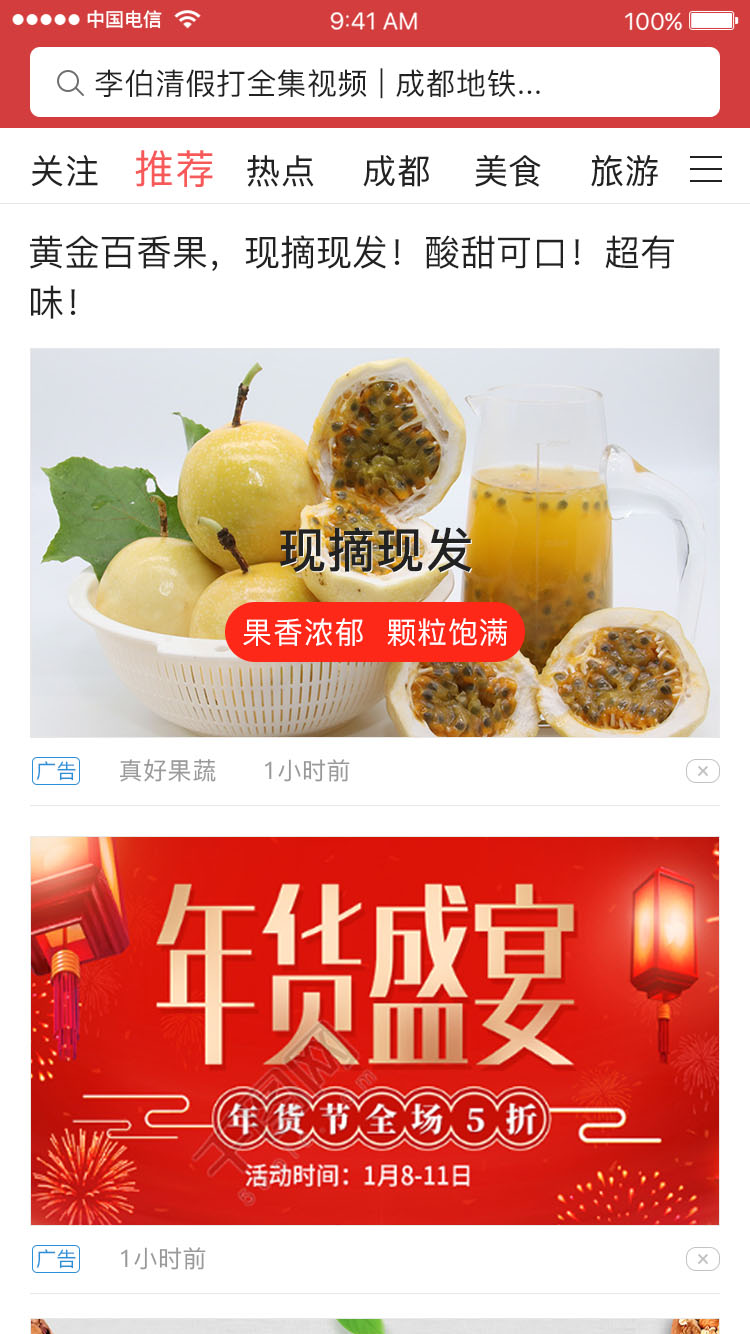750x1334 pixels.
Task: Dismiss the 真好果蔬 ad
Action: pos(702,771)
